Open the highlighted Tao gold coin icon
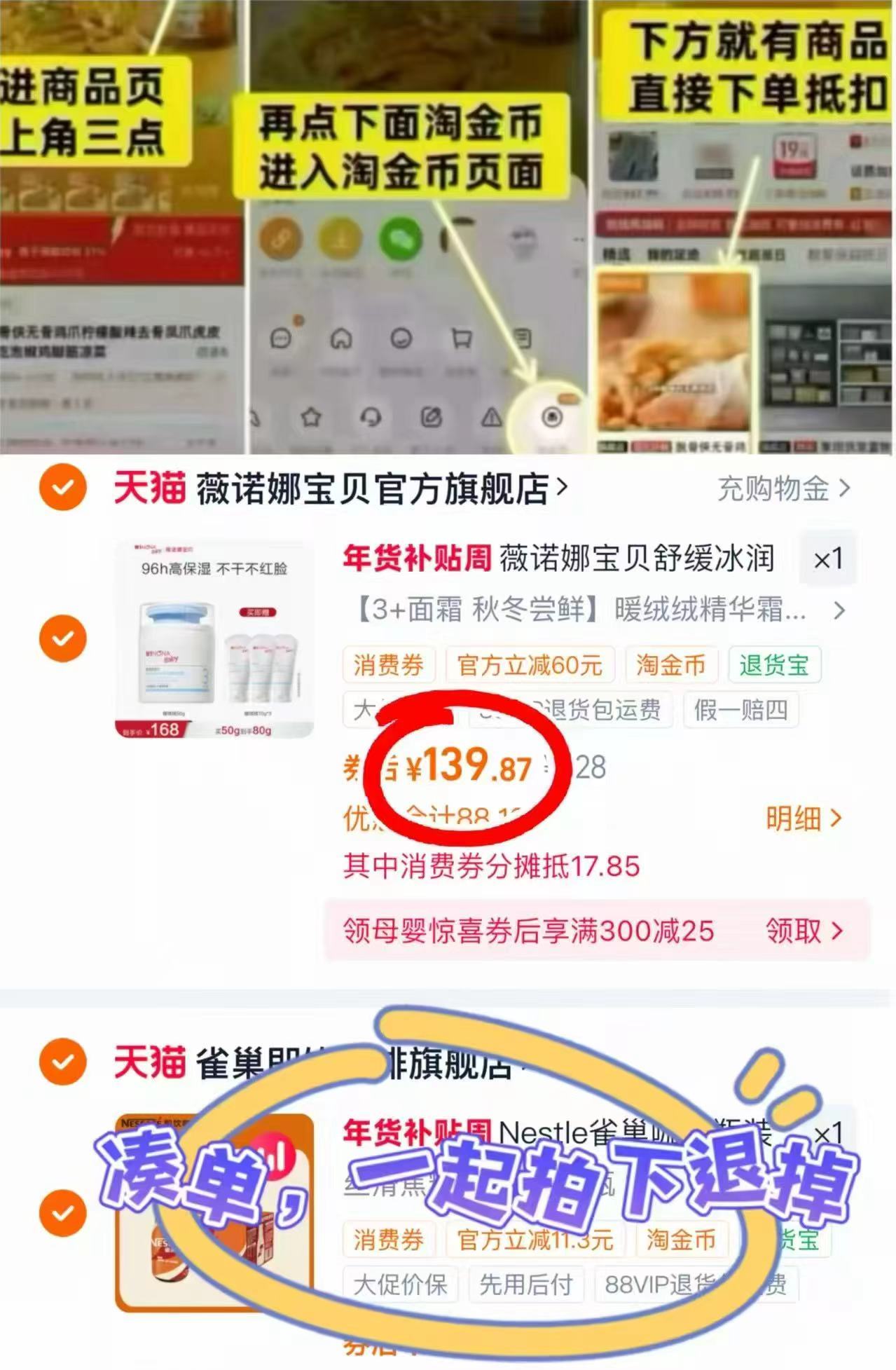The image size is (896, 1370). [553, 418]
